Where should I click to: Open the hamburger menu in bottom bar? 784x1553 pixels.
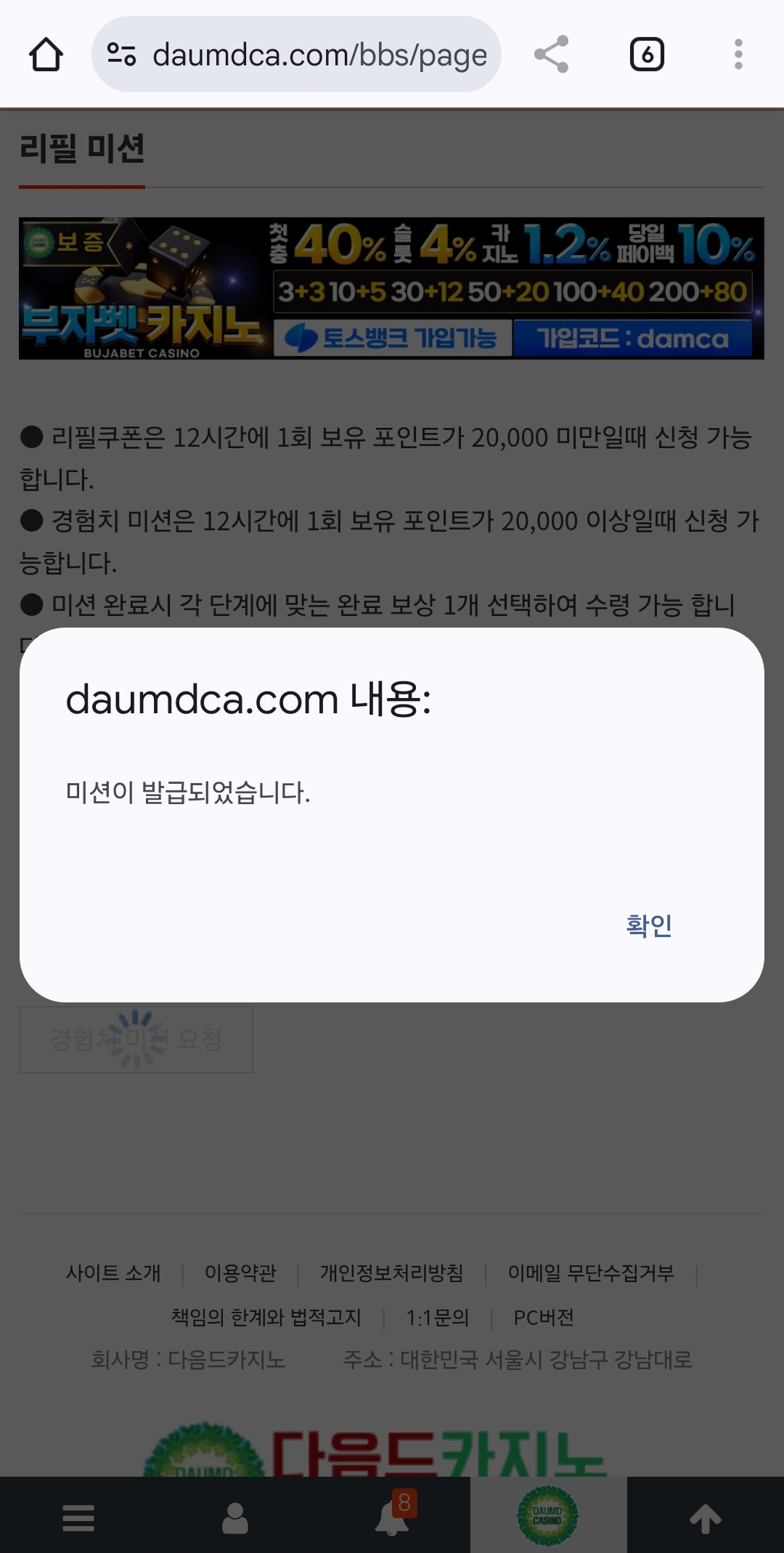coord(78,1517)
